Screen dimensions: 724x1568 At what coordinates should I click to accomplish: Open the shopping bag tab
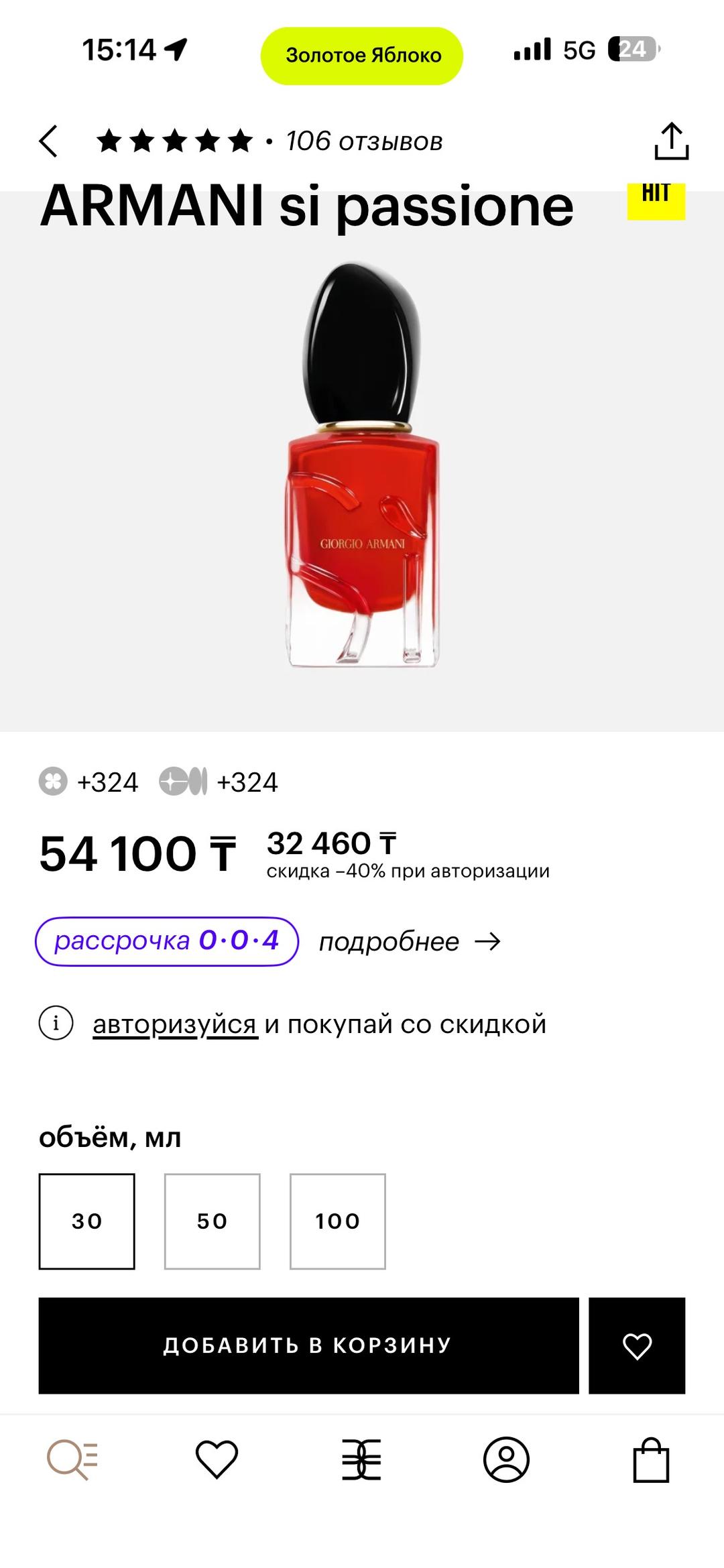point(652,1459)
